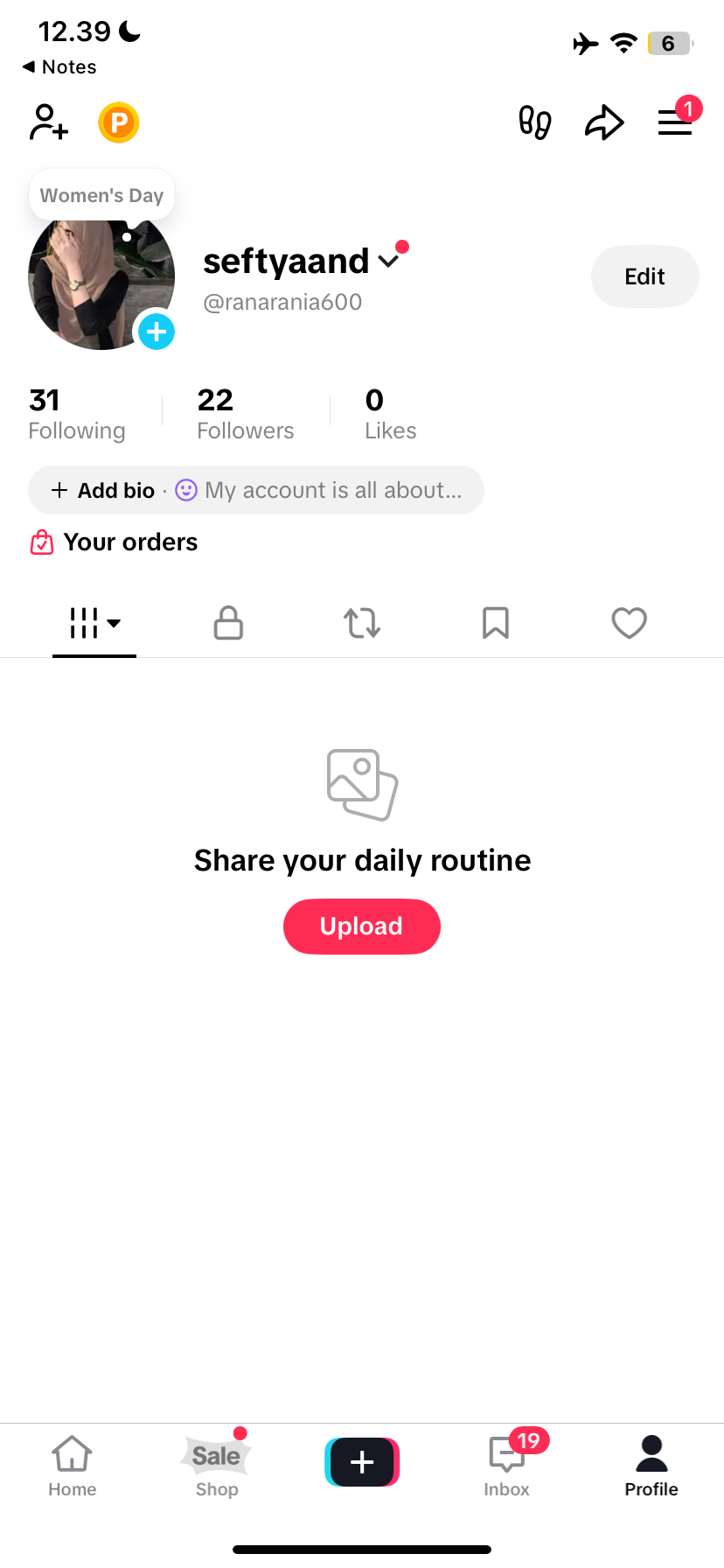
Task: Tap the blue plus on the profile photo
Action: click(157, 332)
